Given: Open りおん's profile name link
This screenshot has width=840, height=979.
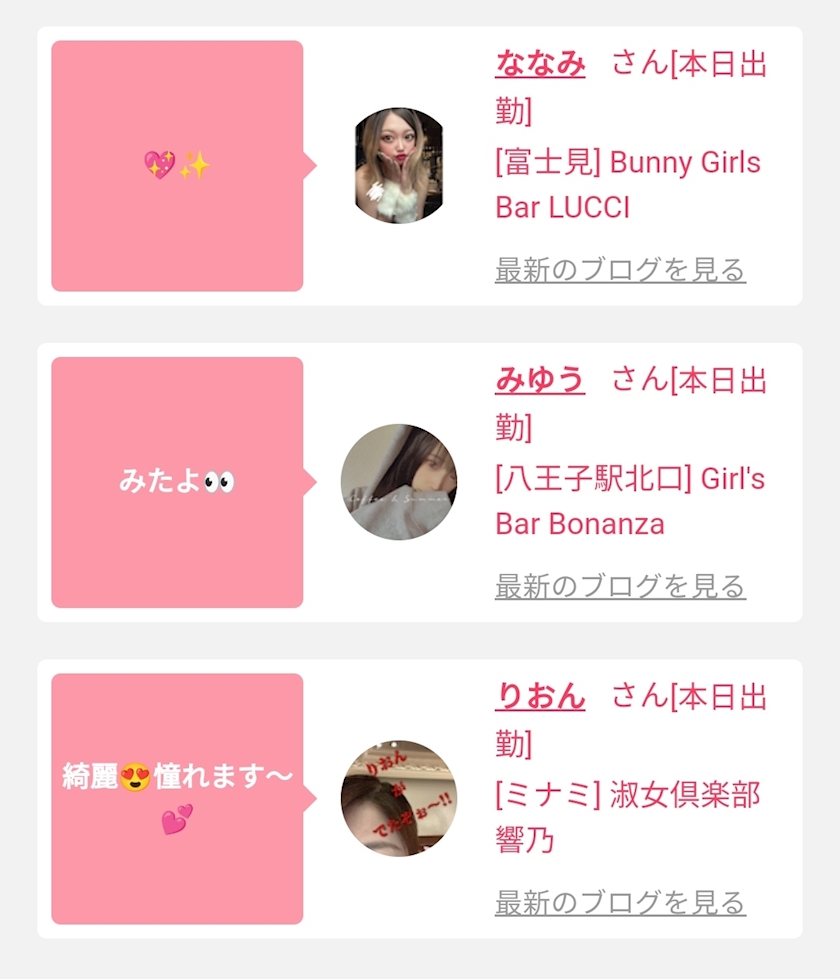Looking at the screenshot, I should [x=540, y=697].
